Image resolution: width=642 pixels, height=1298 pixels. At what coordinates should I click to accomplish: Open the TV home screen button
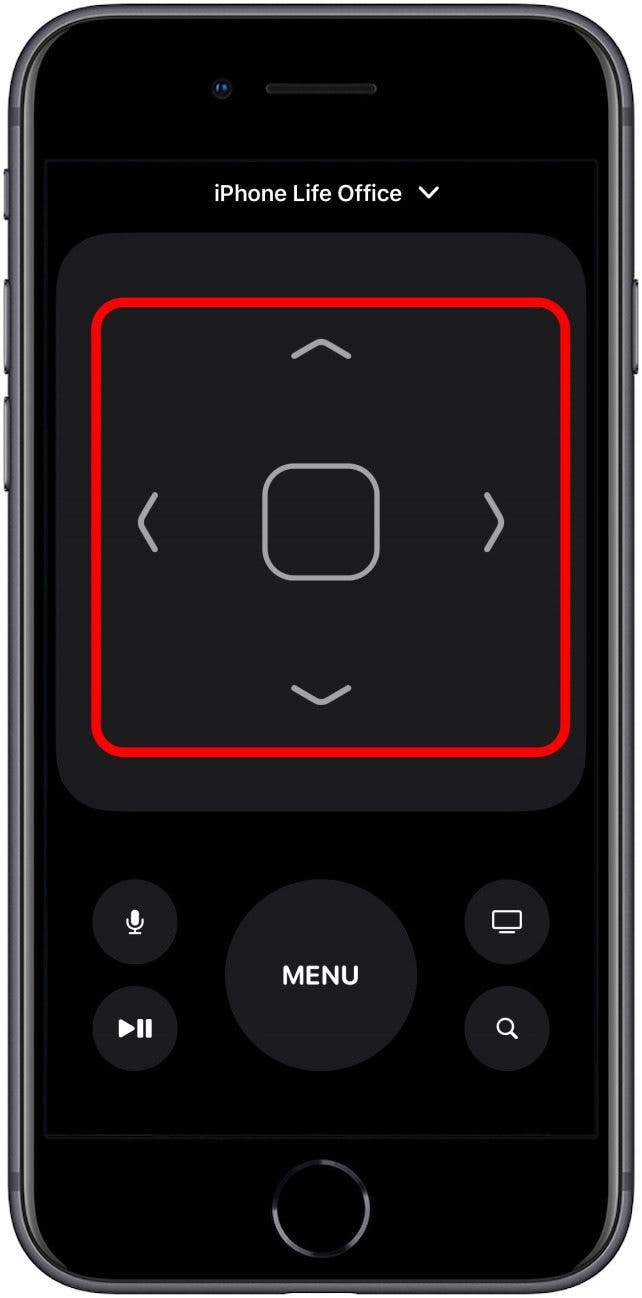point(507,921)
